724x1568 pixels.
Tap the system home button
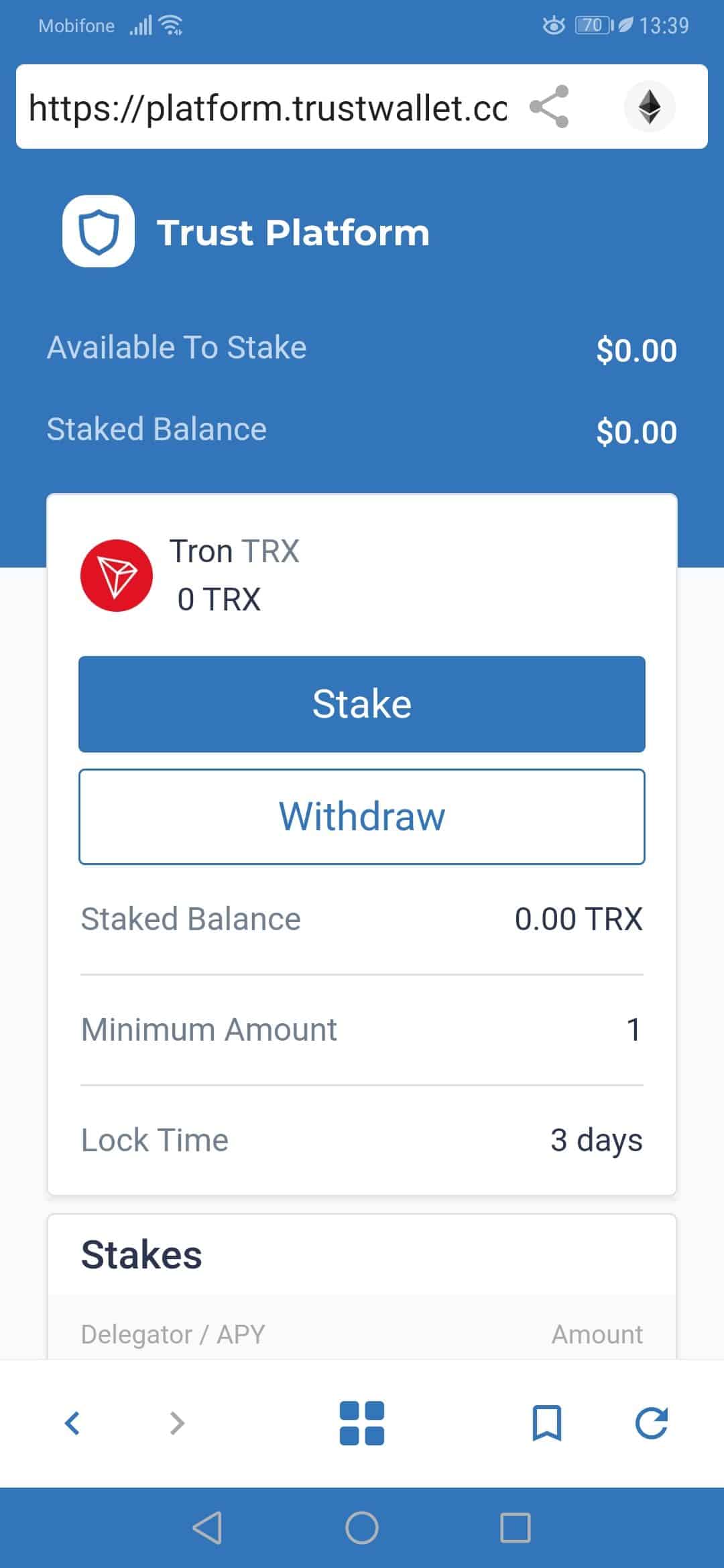click(x=362, y=1528)
